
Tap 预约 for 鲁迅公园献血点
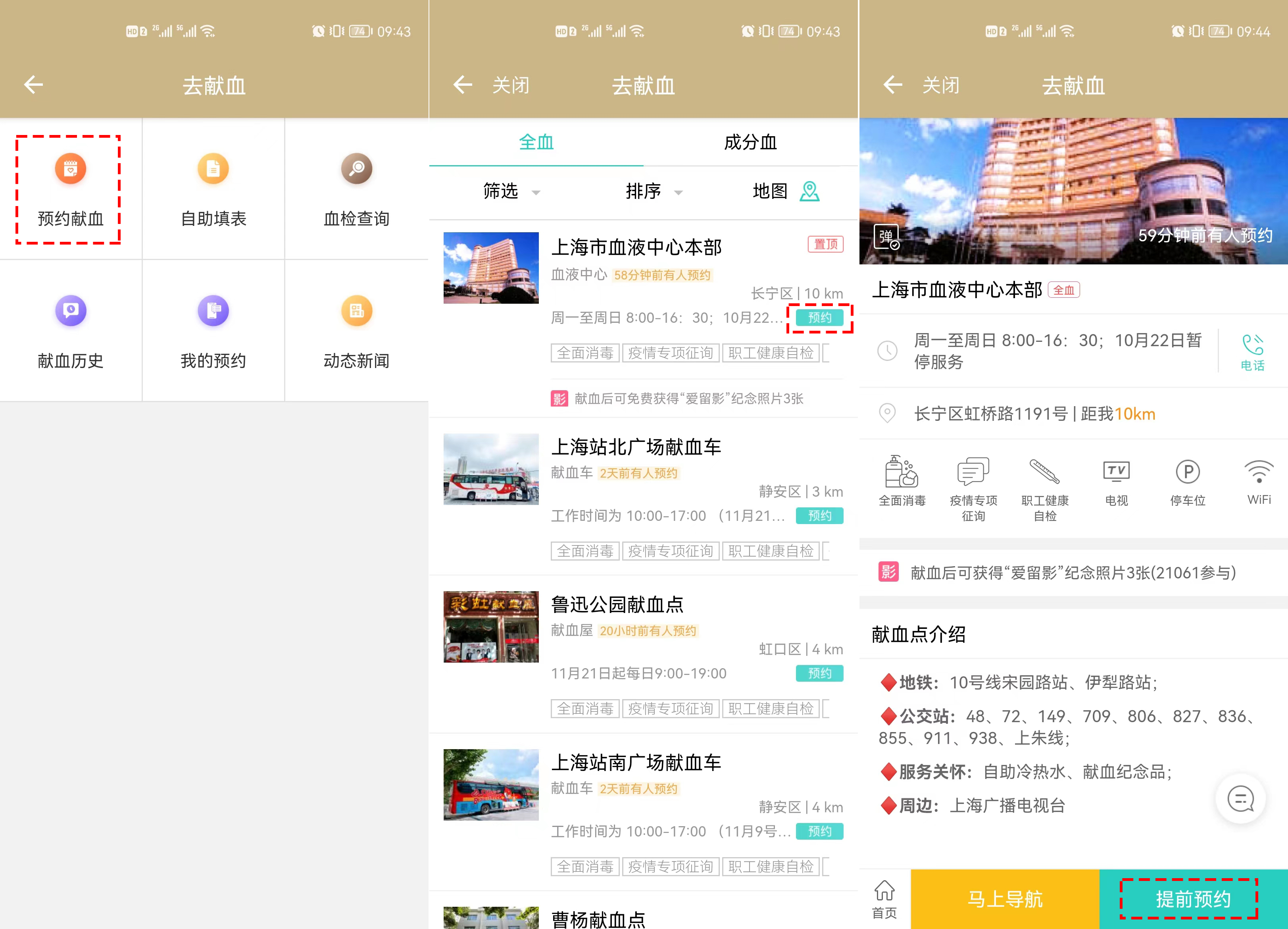(x=819, y=673)
